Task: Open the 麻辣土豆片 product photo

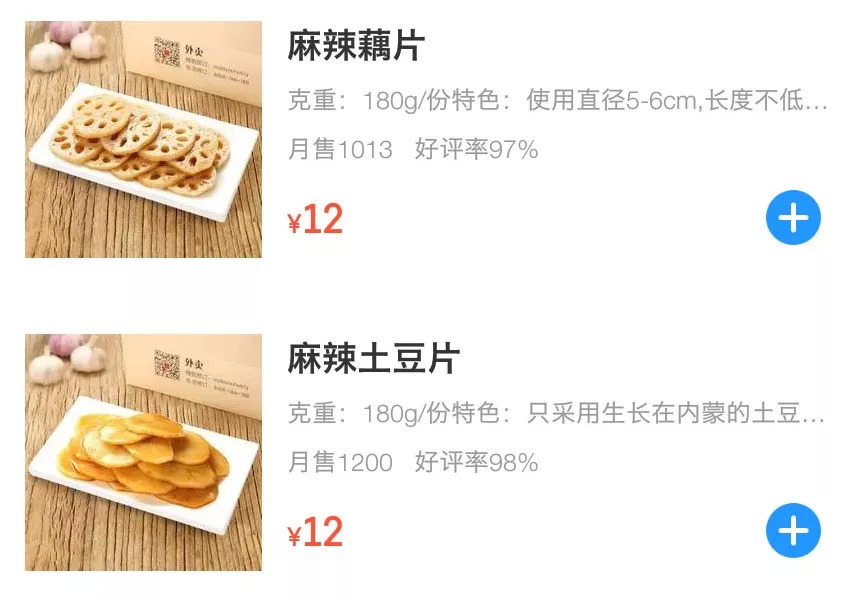Action: coord(143,452)
